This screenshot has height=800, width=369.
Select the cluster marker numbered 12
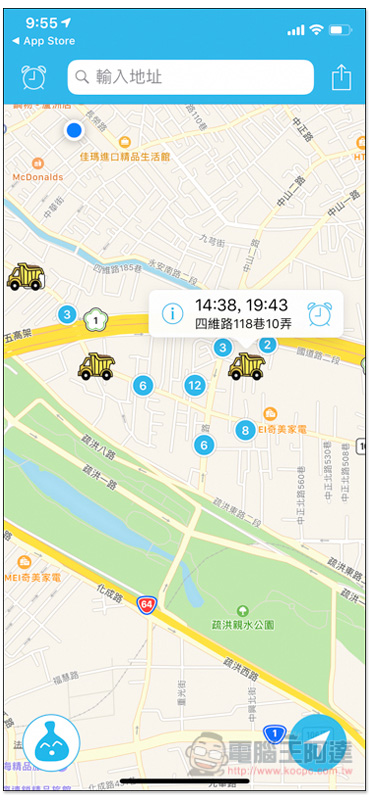point(194,385)
